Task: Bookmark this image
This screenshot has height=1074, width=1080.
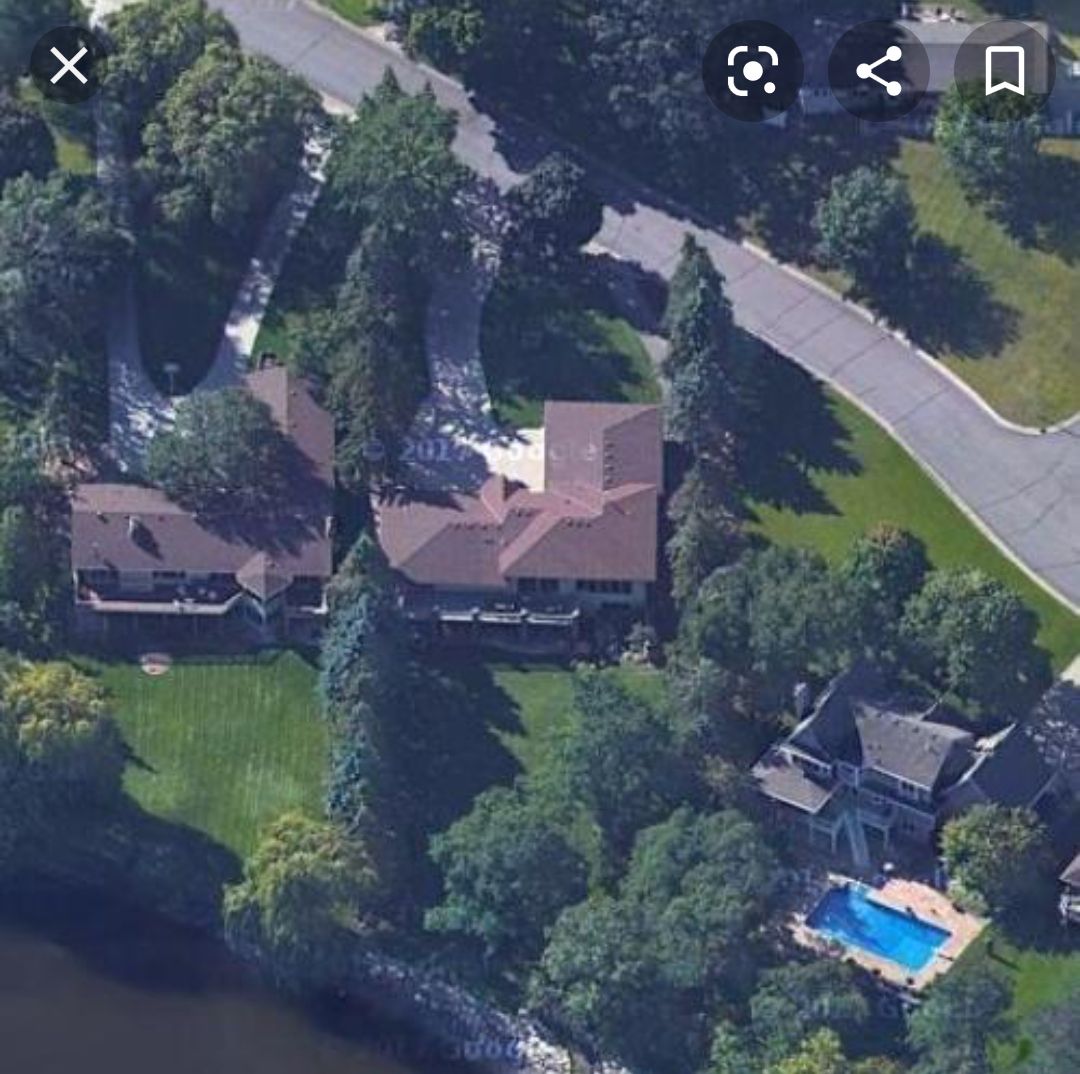Action: pyautogui.click(x=1004, y=71)
